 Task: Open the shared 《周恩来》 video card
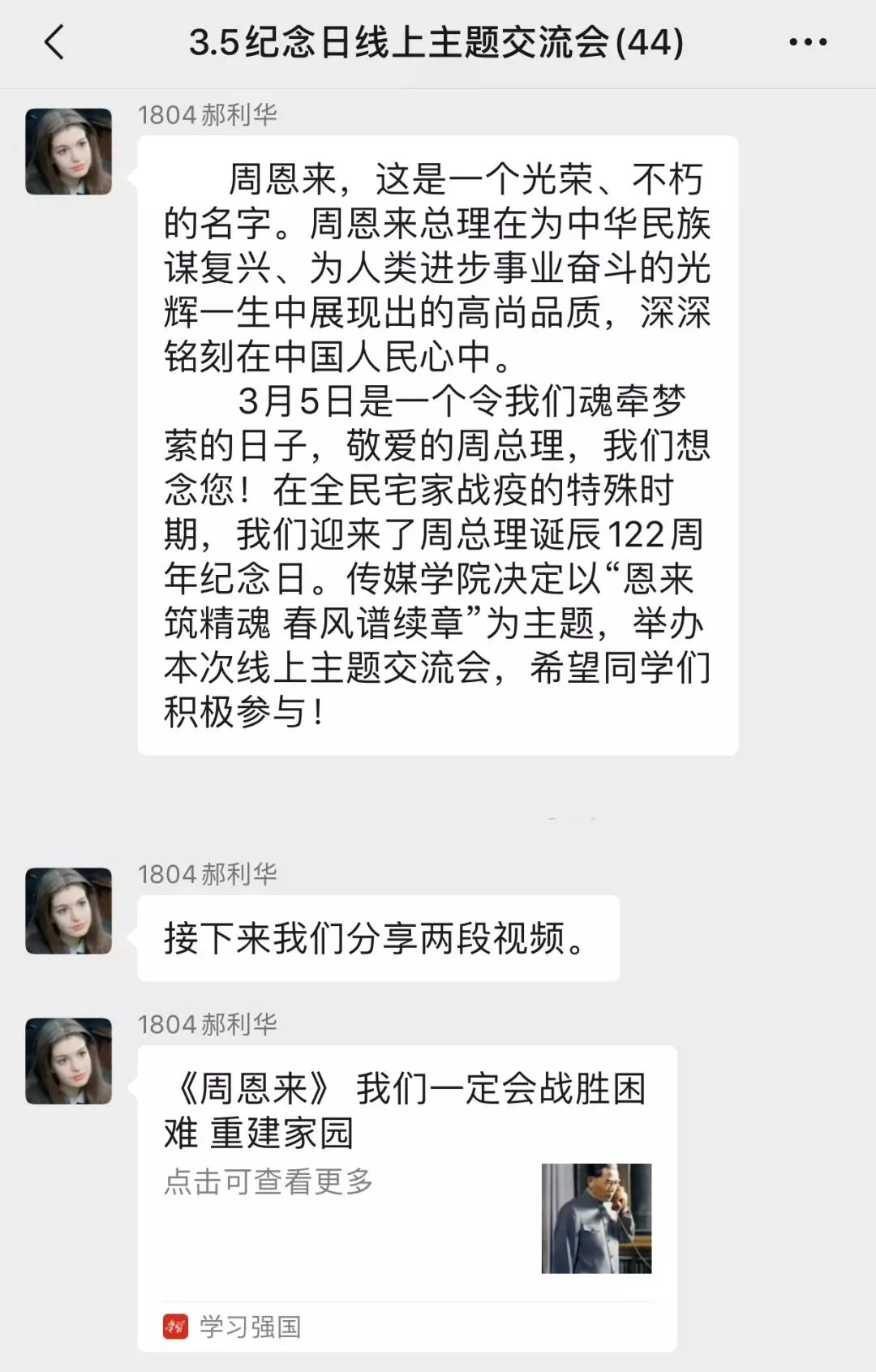tap(406, 1176)
